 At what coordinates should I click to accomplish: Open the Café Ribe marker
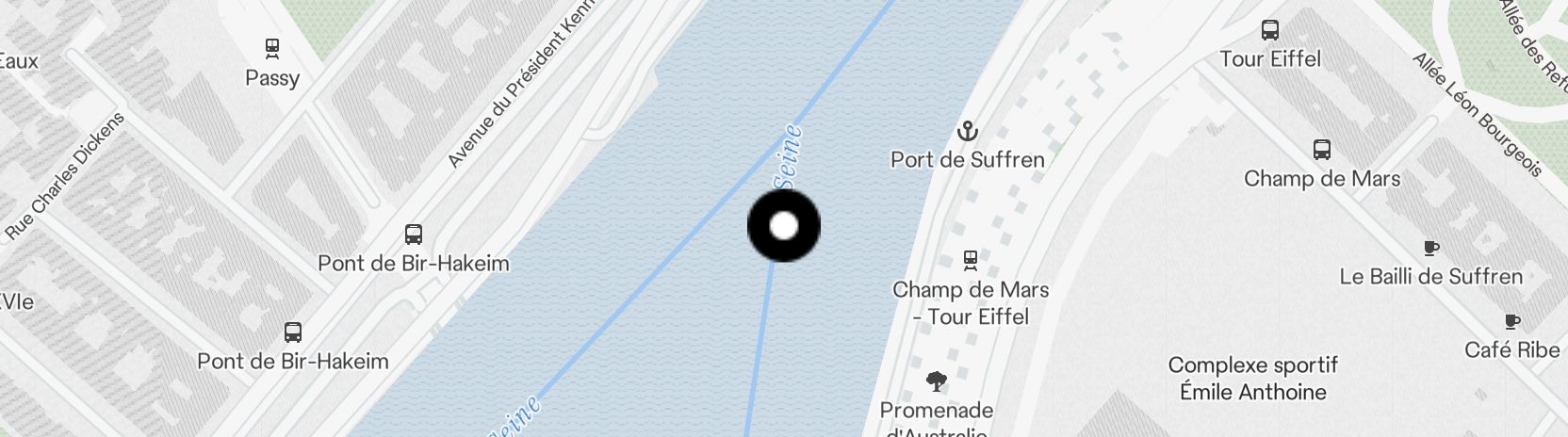coord(1511,322)
